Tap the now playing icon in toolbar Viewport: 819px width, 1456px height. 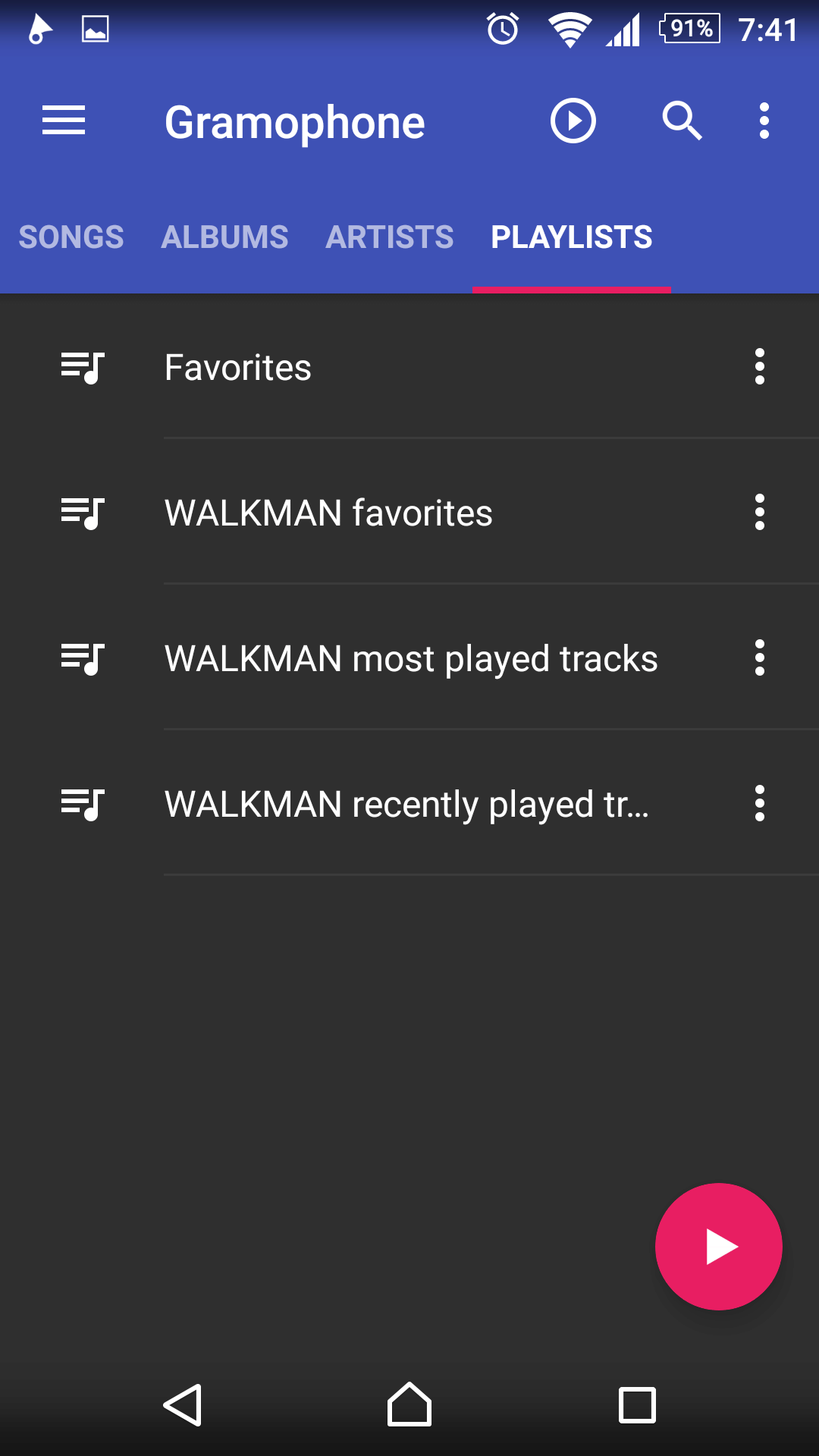pyautogui.click(x=573, y=121)
